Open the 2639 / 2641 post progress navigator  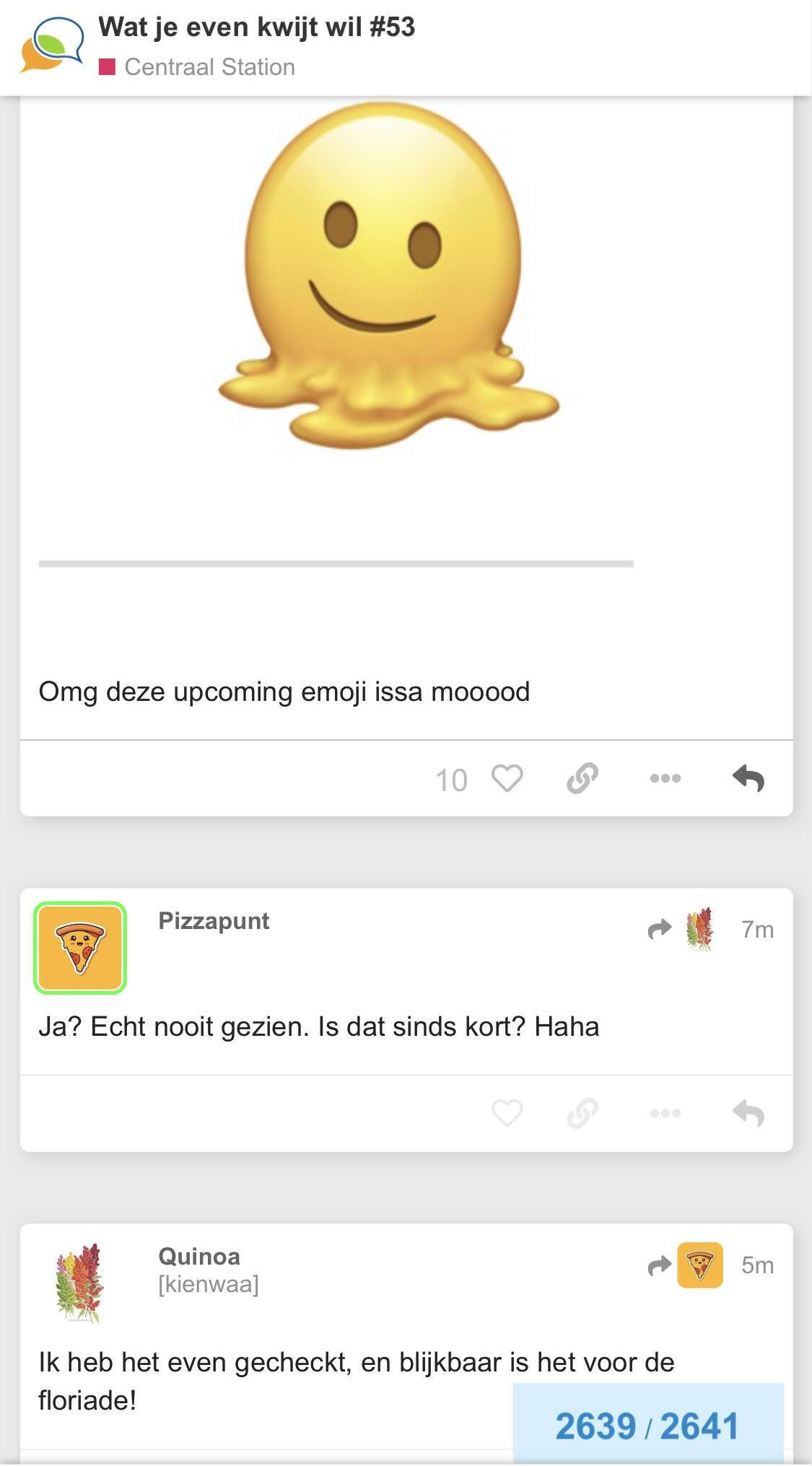tap(648, 1425)
